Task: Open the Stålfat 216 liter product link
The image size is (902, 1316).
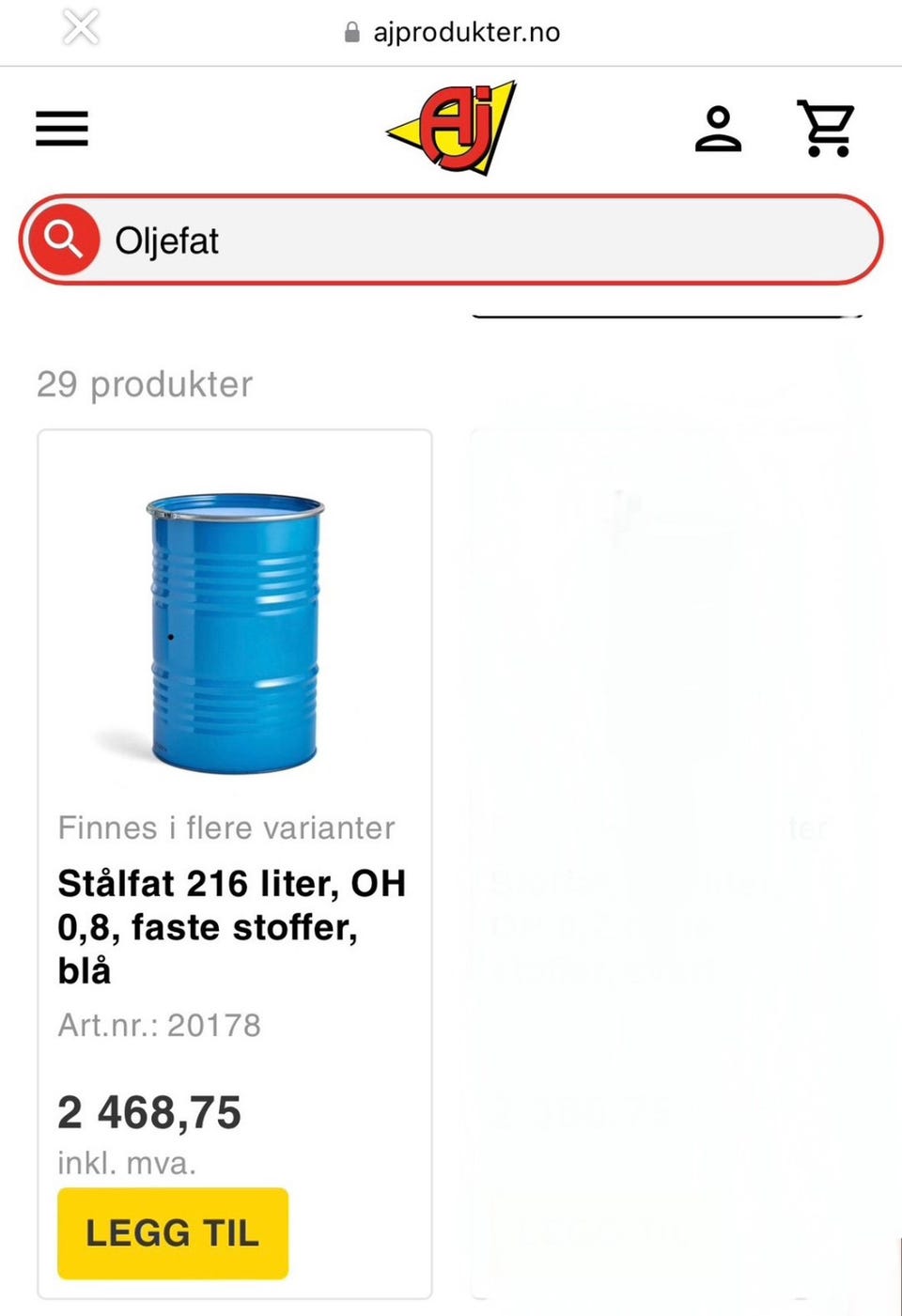Action: click(x=232, y=927)
